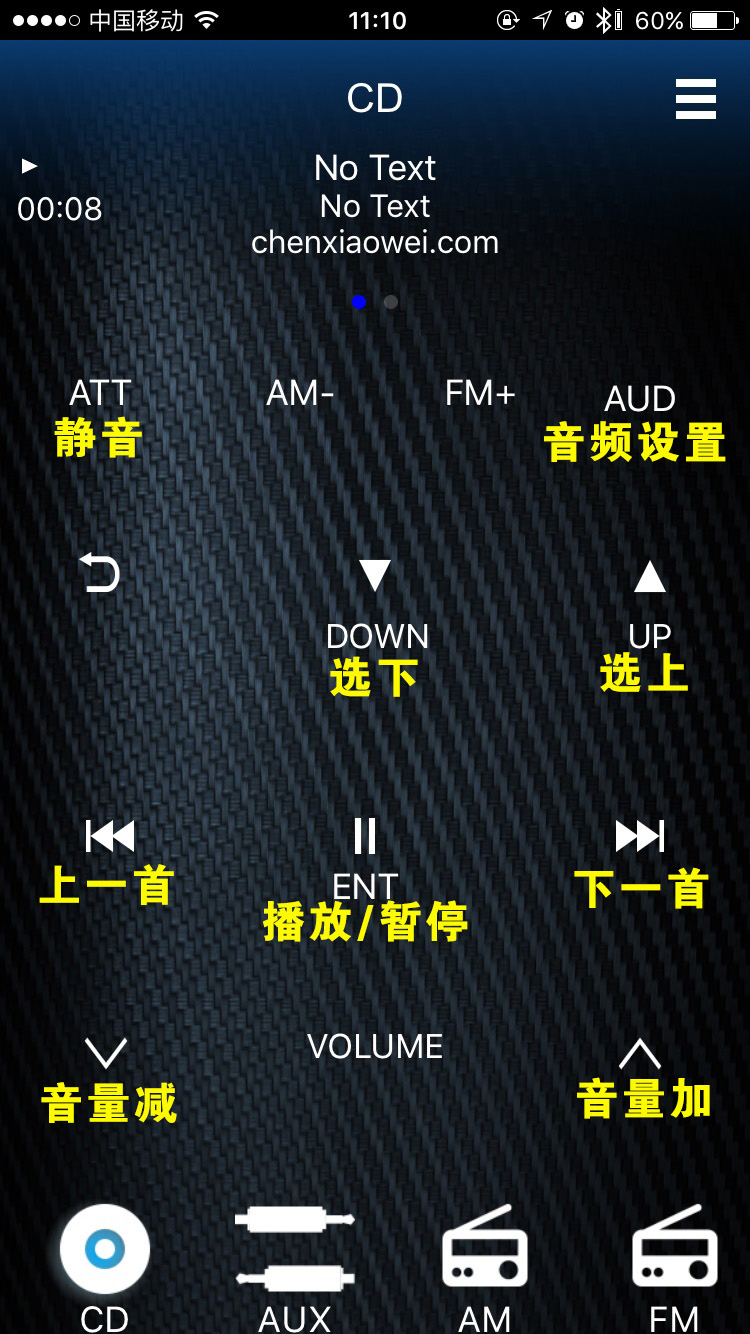Skip to previous track
Image resolution: width=750 pixels, height=1334 pixels.
109,836
